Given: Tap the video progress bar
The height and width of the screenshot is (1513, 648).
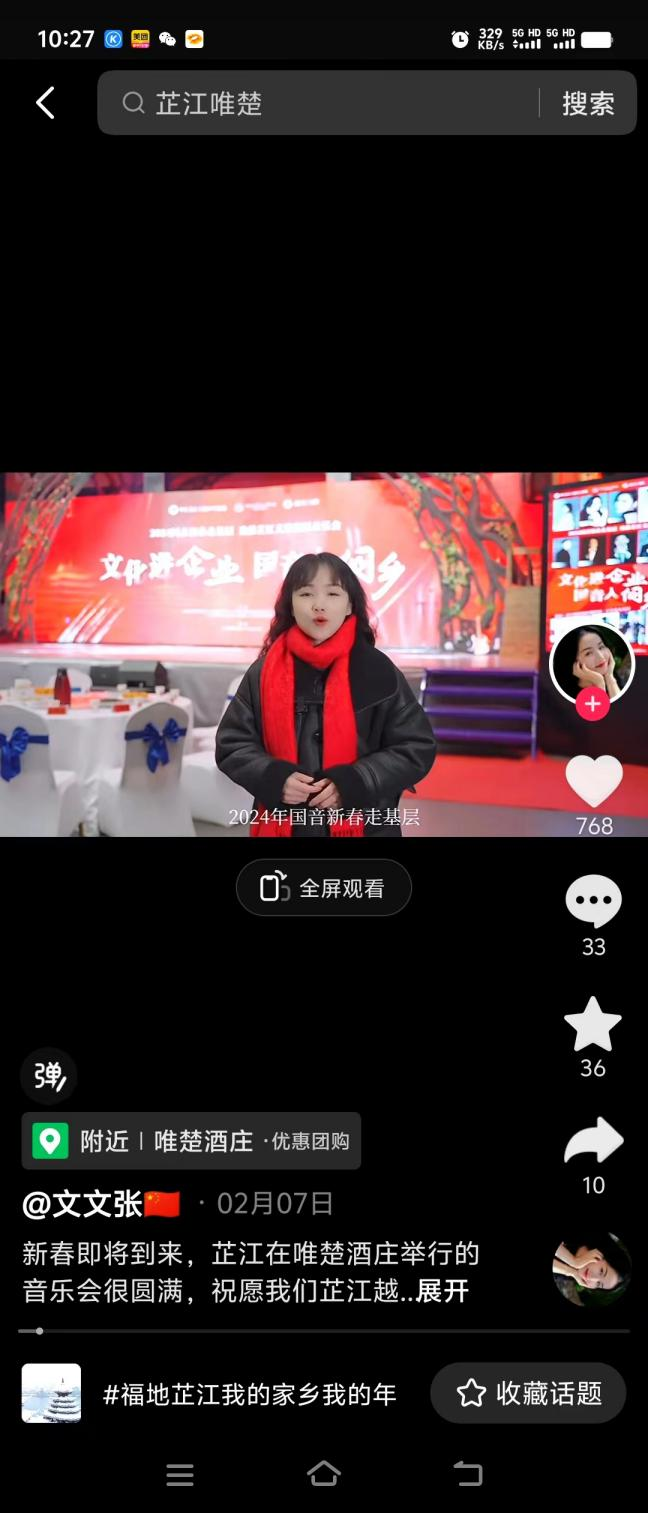Looking at the screenshot, I should [x=323, y=1331].
